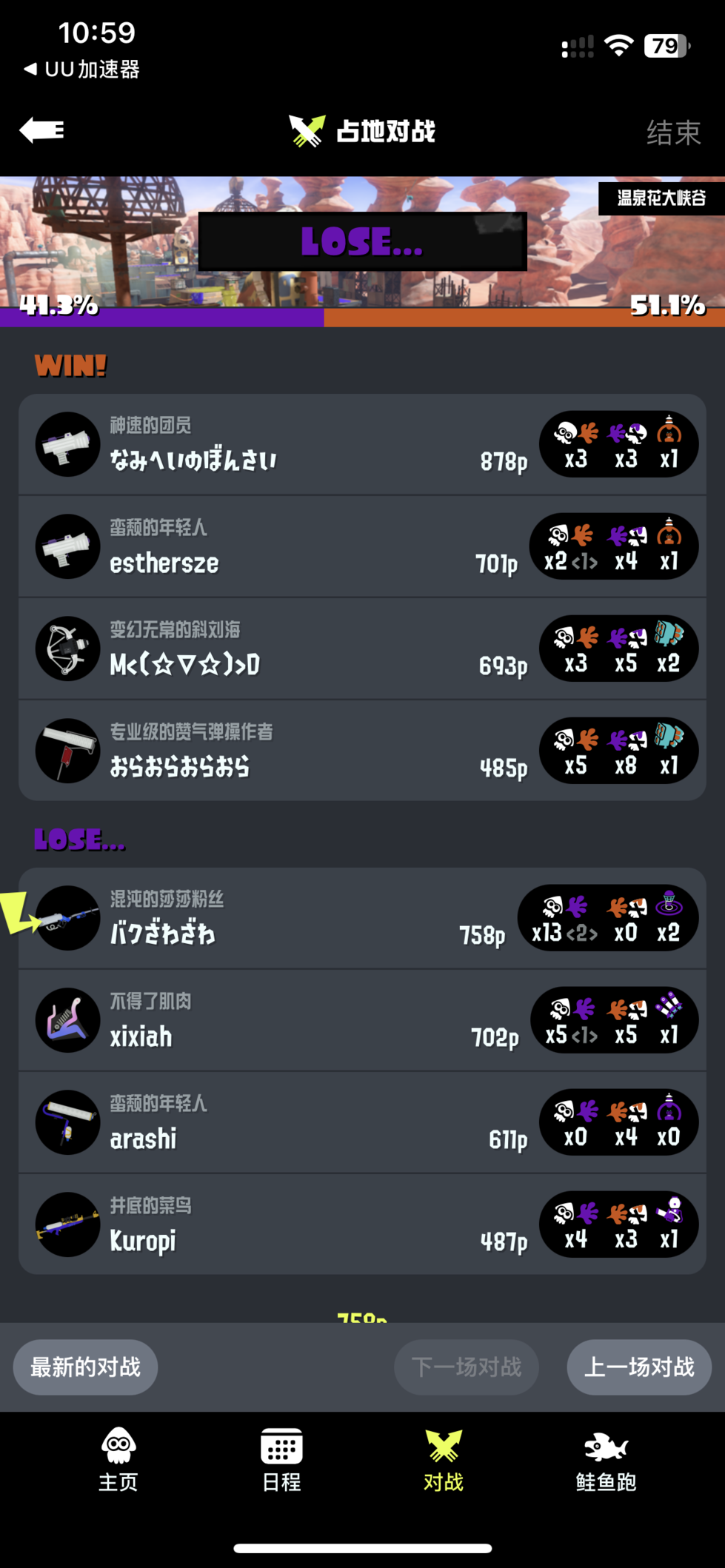Go back with the arrow icon

[42, 130]
